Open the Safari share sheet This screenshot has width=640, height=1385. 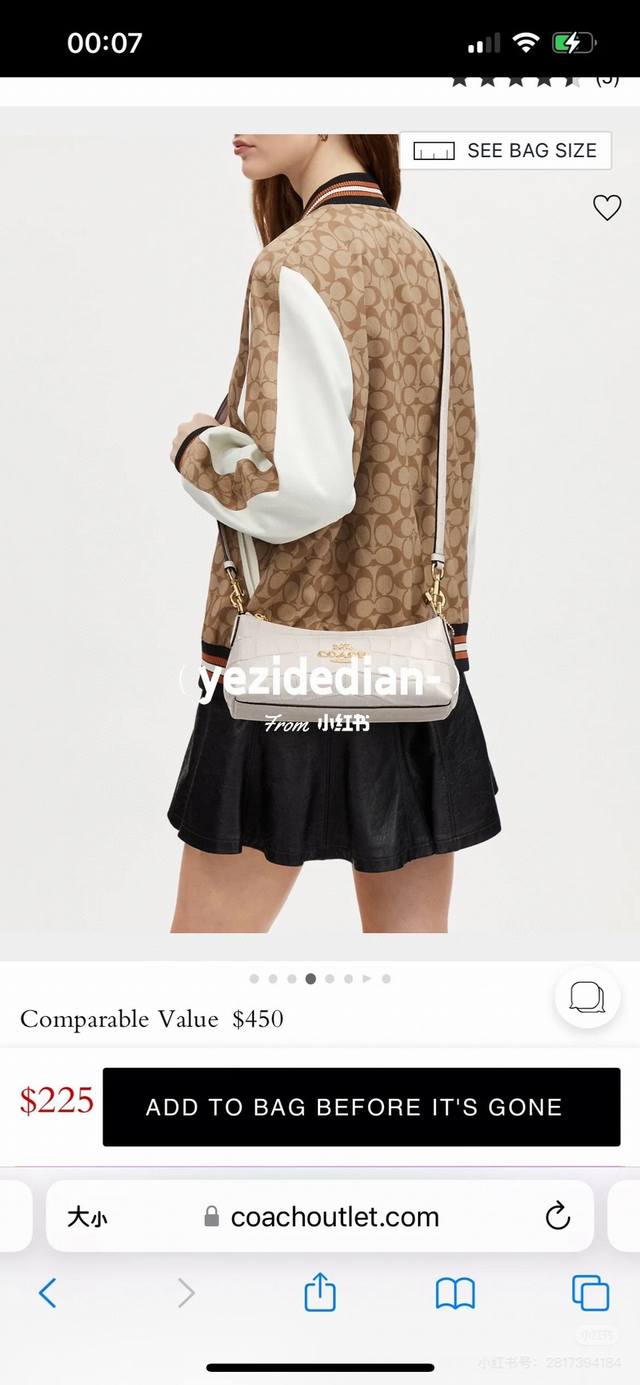click(319, 1292)
